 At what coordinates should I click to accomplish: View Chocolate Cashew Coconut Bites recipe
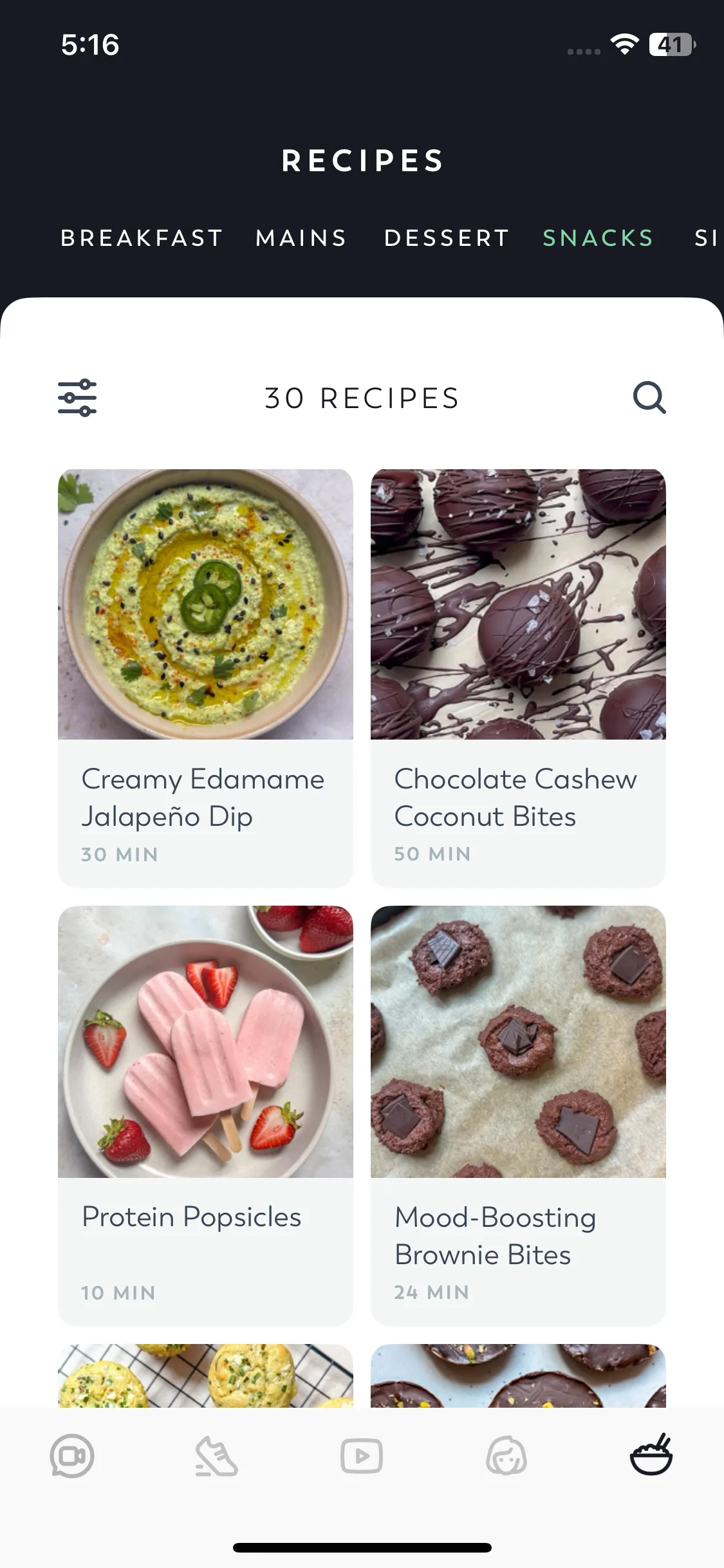518,677
